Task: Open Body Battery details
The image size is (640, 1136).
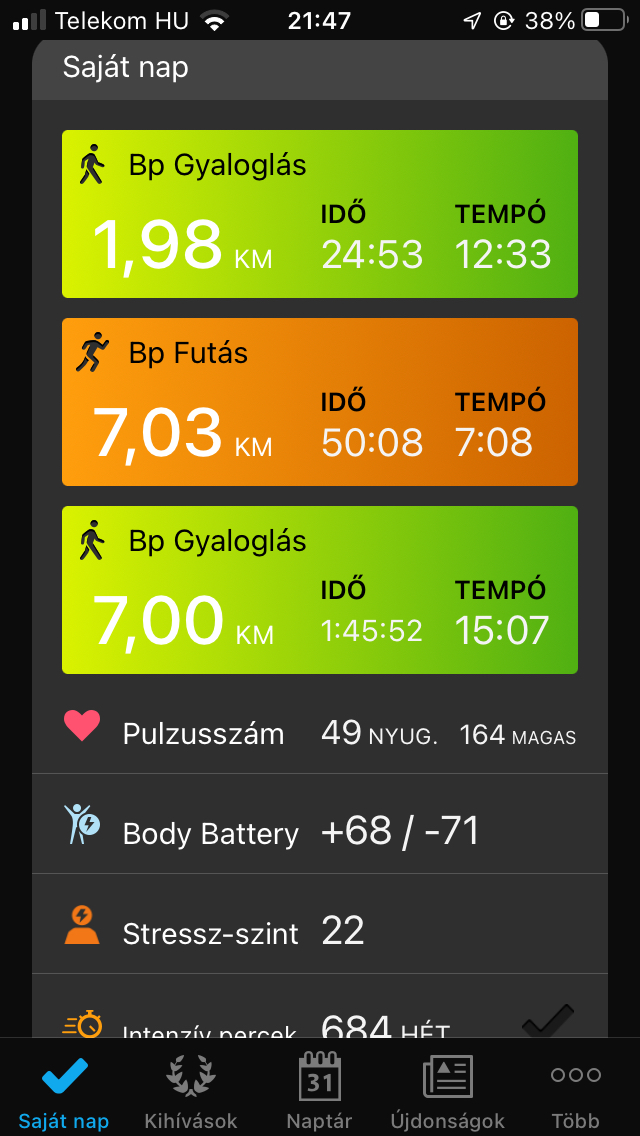Action: point(320,832)
